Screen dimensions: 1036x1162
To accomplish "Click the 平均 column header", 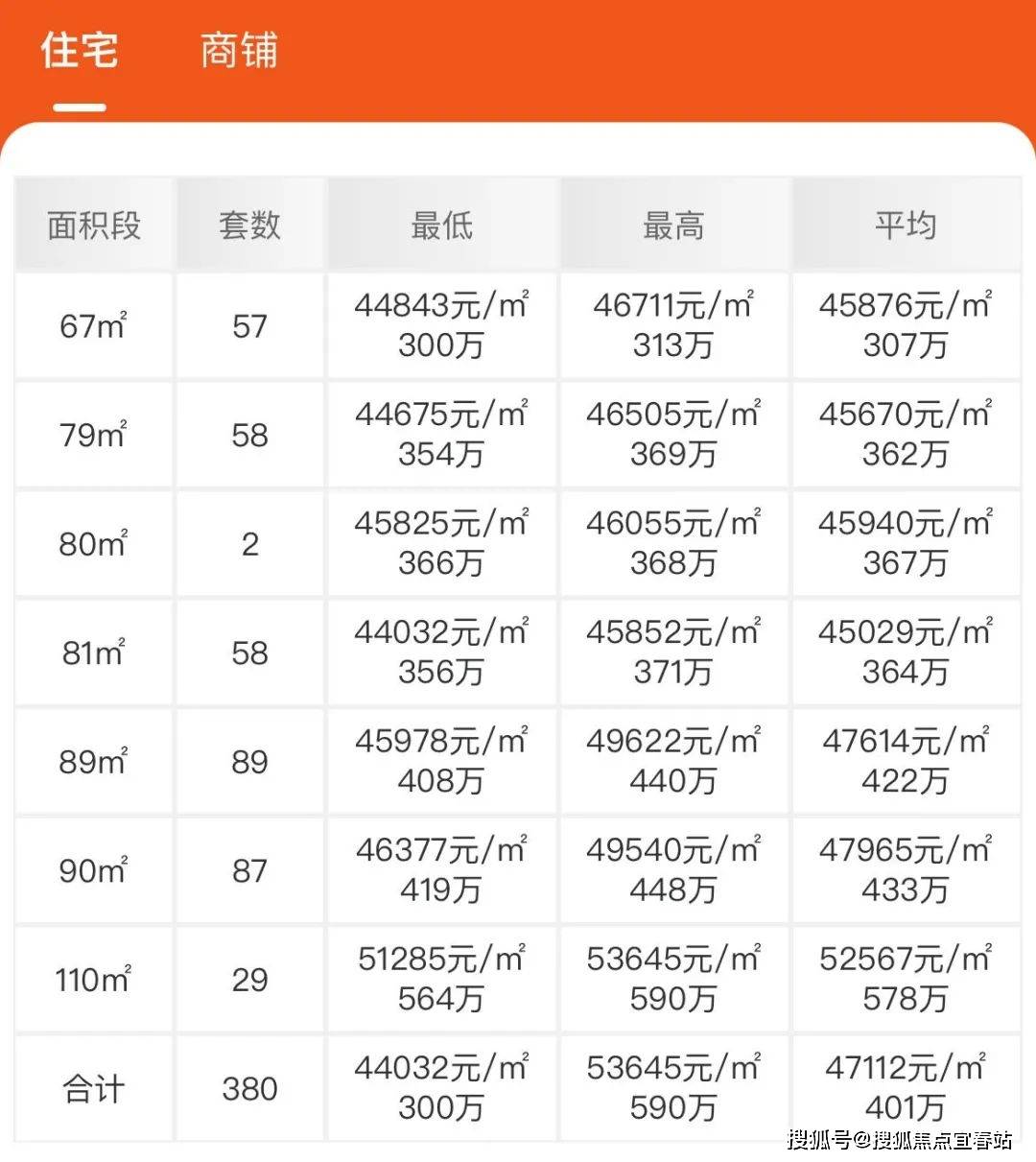I will click(906, 225).
